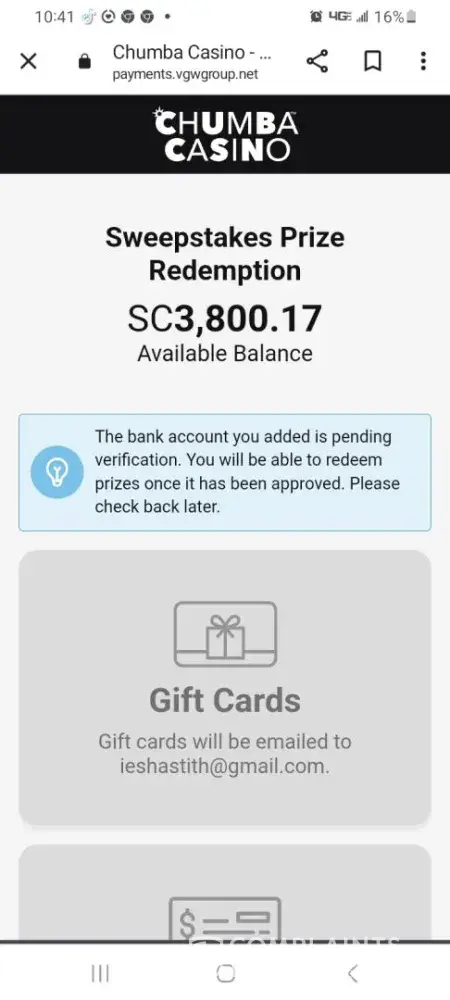Screen dimensions: 450x1000
Task: Bookmark the current page
Action: coord(372,61)
